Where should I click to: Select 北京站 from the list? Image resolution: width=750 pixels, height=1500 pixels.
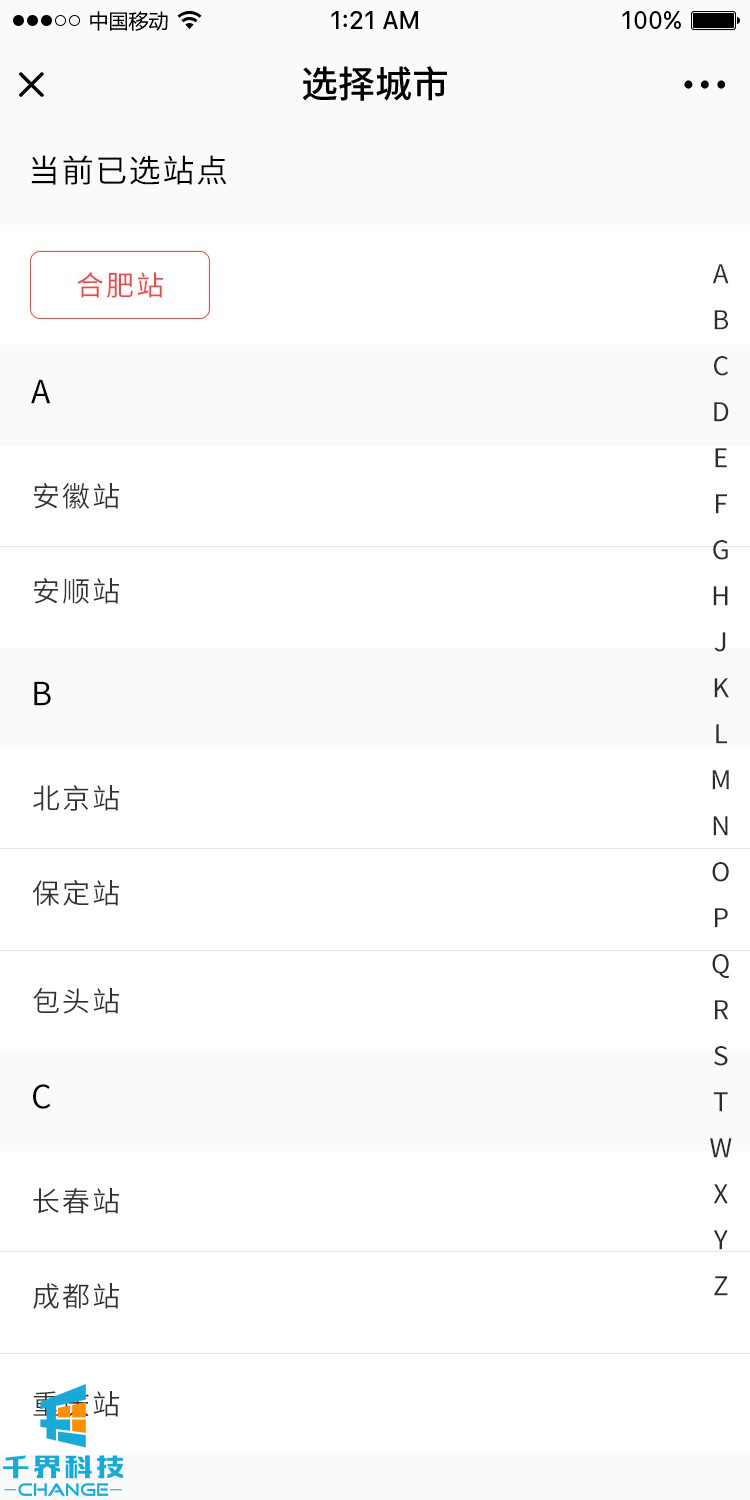click(77, 798)
